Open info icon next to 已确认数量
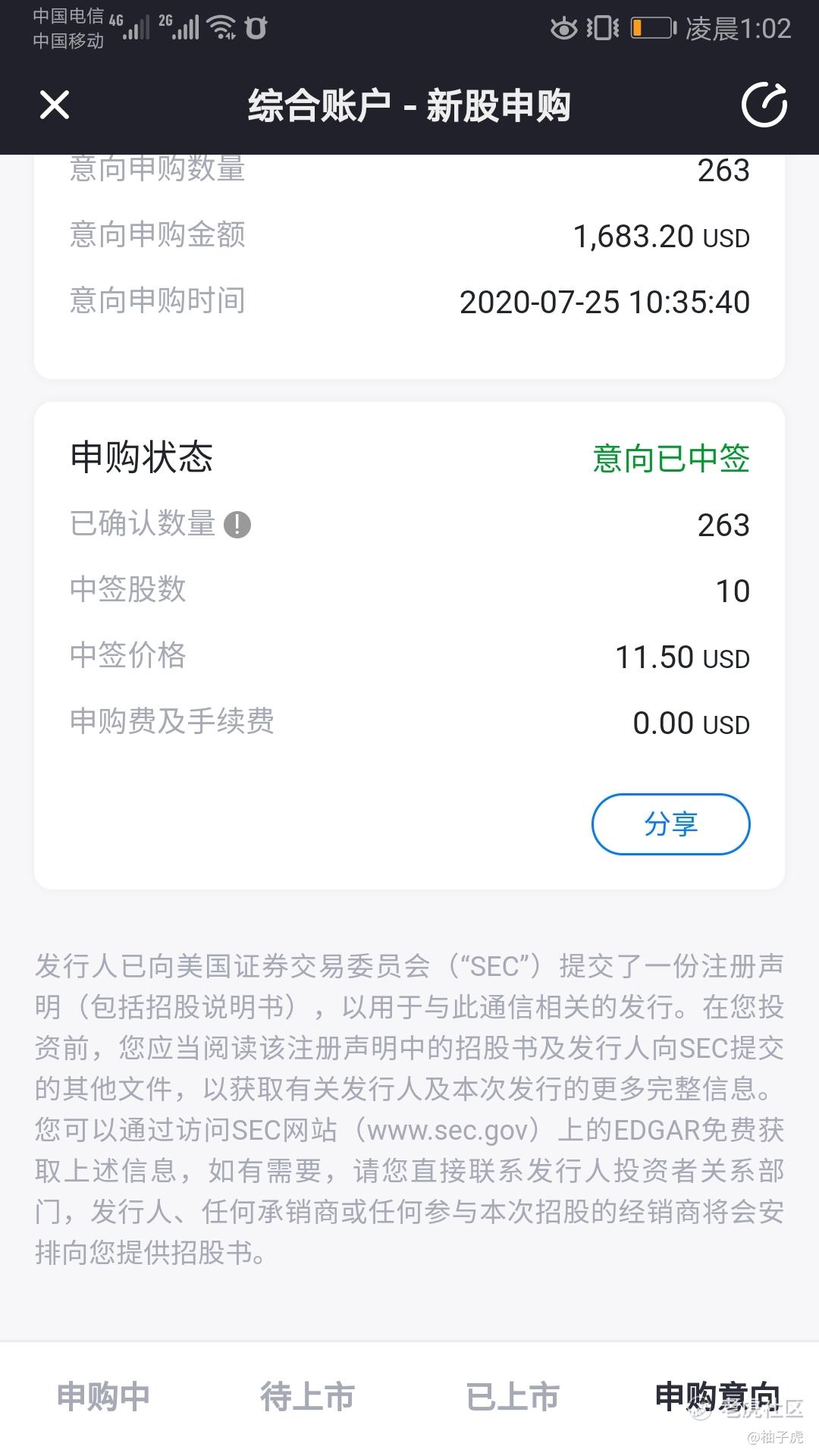This screenshot has height=1456, width=819. pyautogui.click(x=237, y=525)
